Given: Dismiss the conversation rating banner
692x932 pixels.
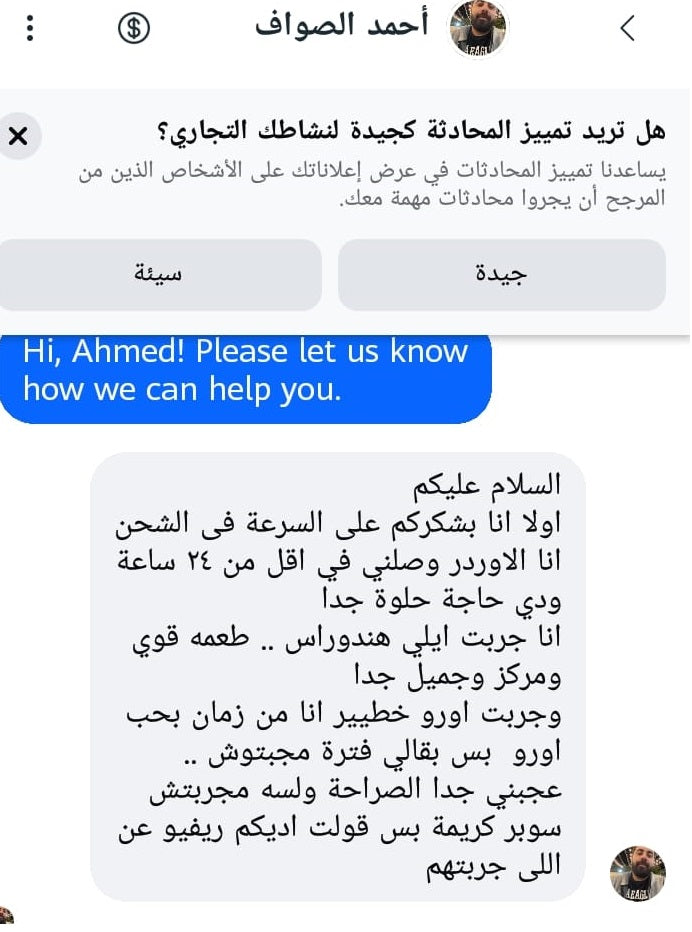Looking at the screenshot, I should [x=18, y=136].
